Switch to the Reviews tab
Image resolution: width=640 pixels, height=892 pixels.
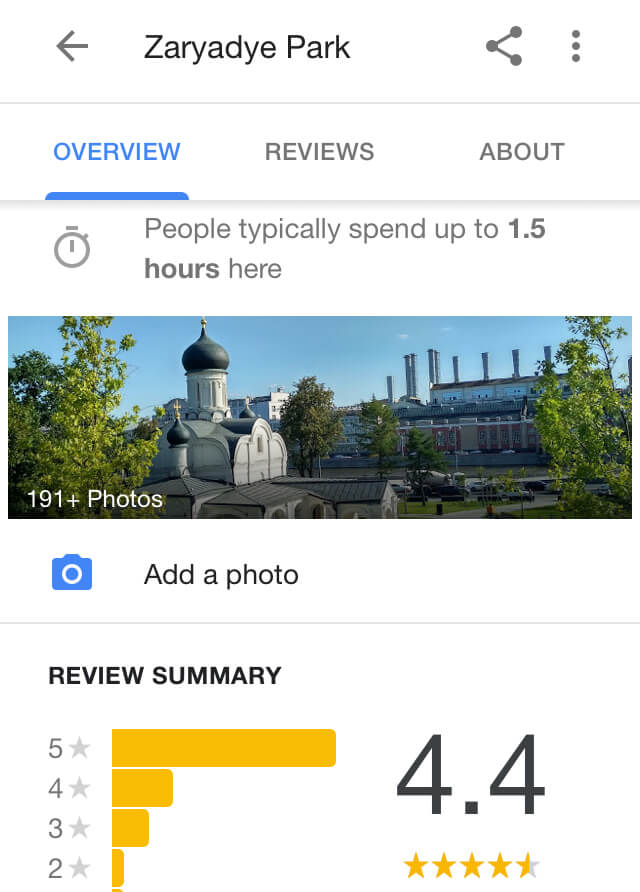(319, 152)
